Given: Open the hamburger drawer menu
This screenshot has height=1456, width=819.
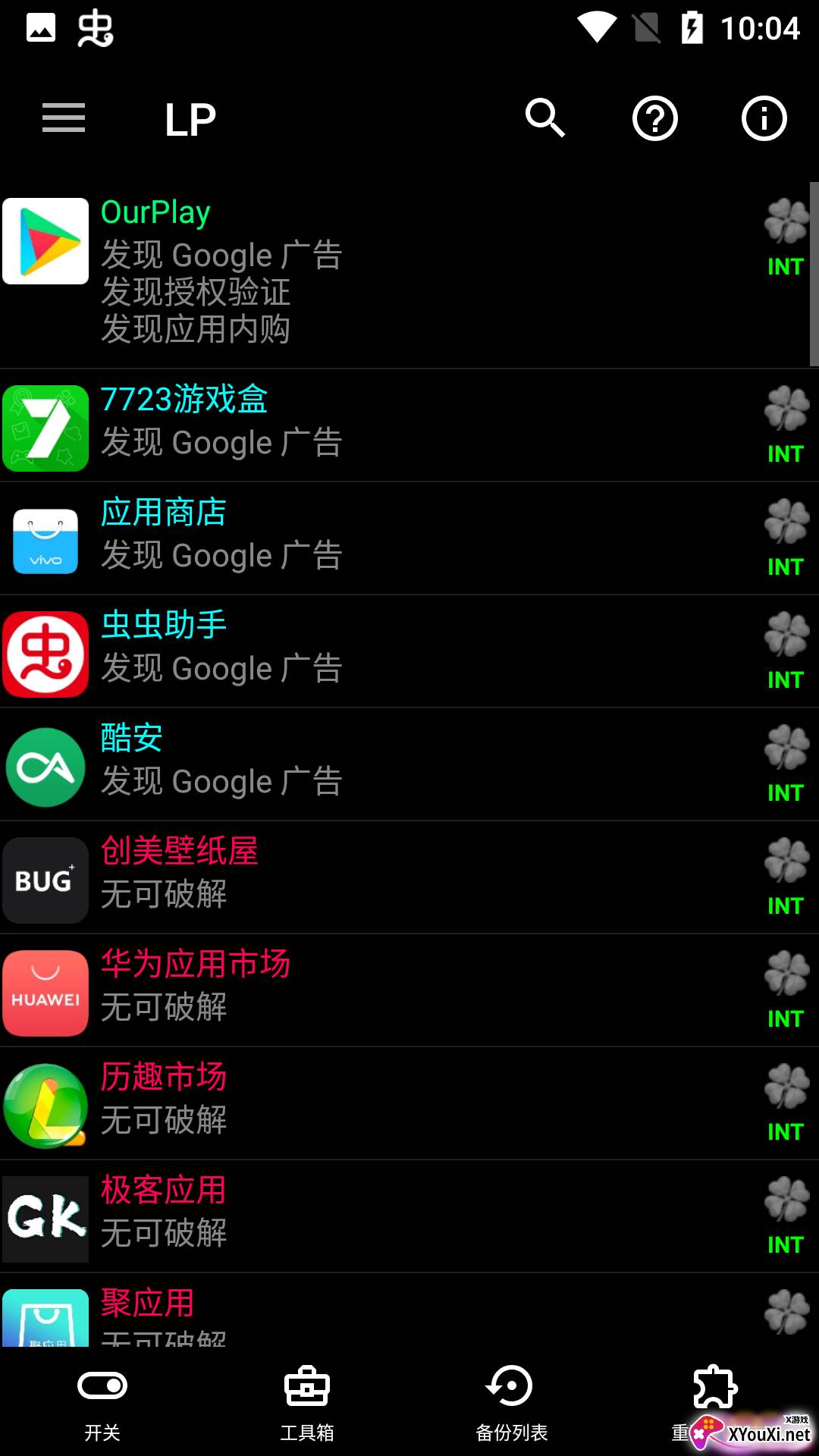Looking at the screenshot, I should pyautogui.click(x=64, y=118).
